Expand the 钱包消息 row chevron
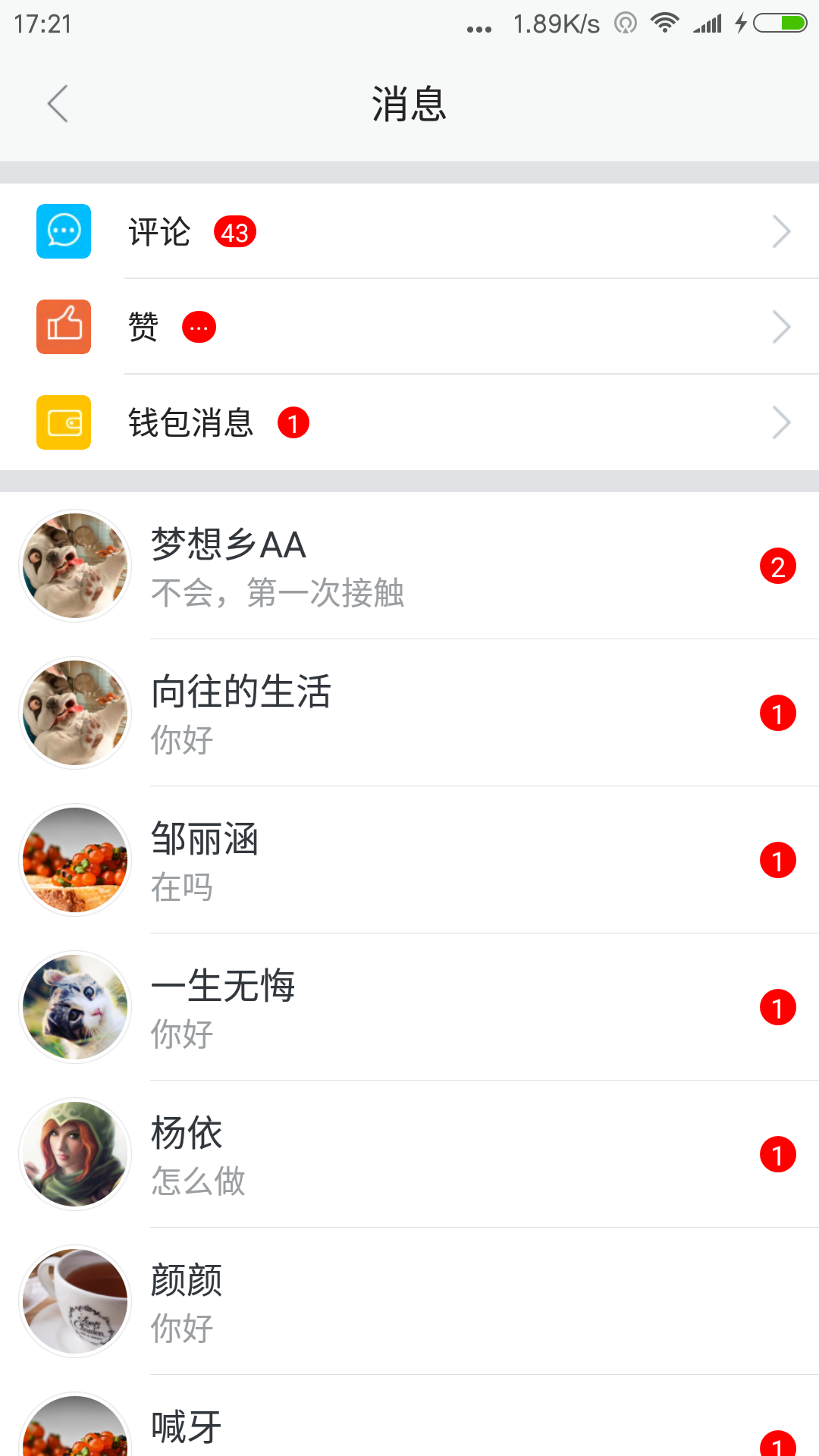 pyautogui.click(x=782, y=422)
